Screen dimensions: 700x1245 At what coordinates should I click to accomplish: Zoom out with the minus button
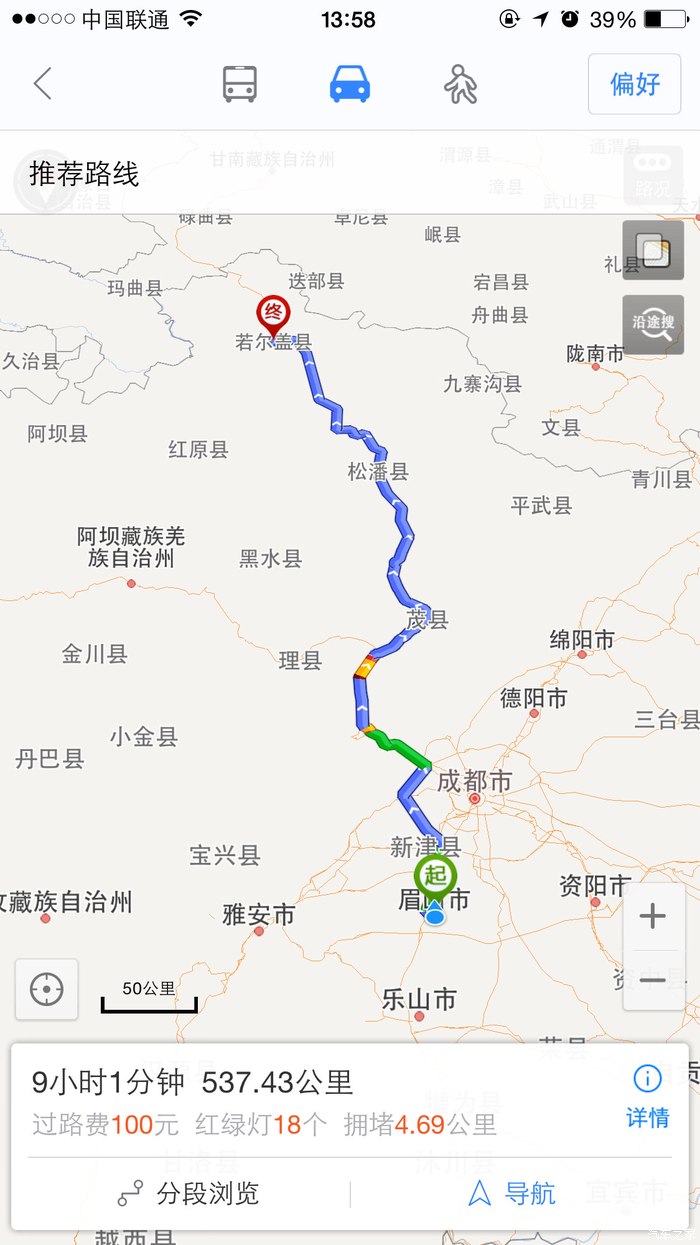[x=653, y=980]
